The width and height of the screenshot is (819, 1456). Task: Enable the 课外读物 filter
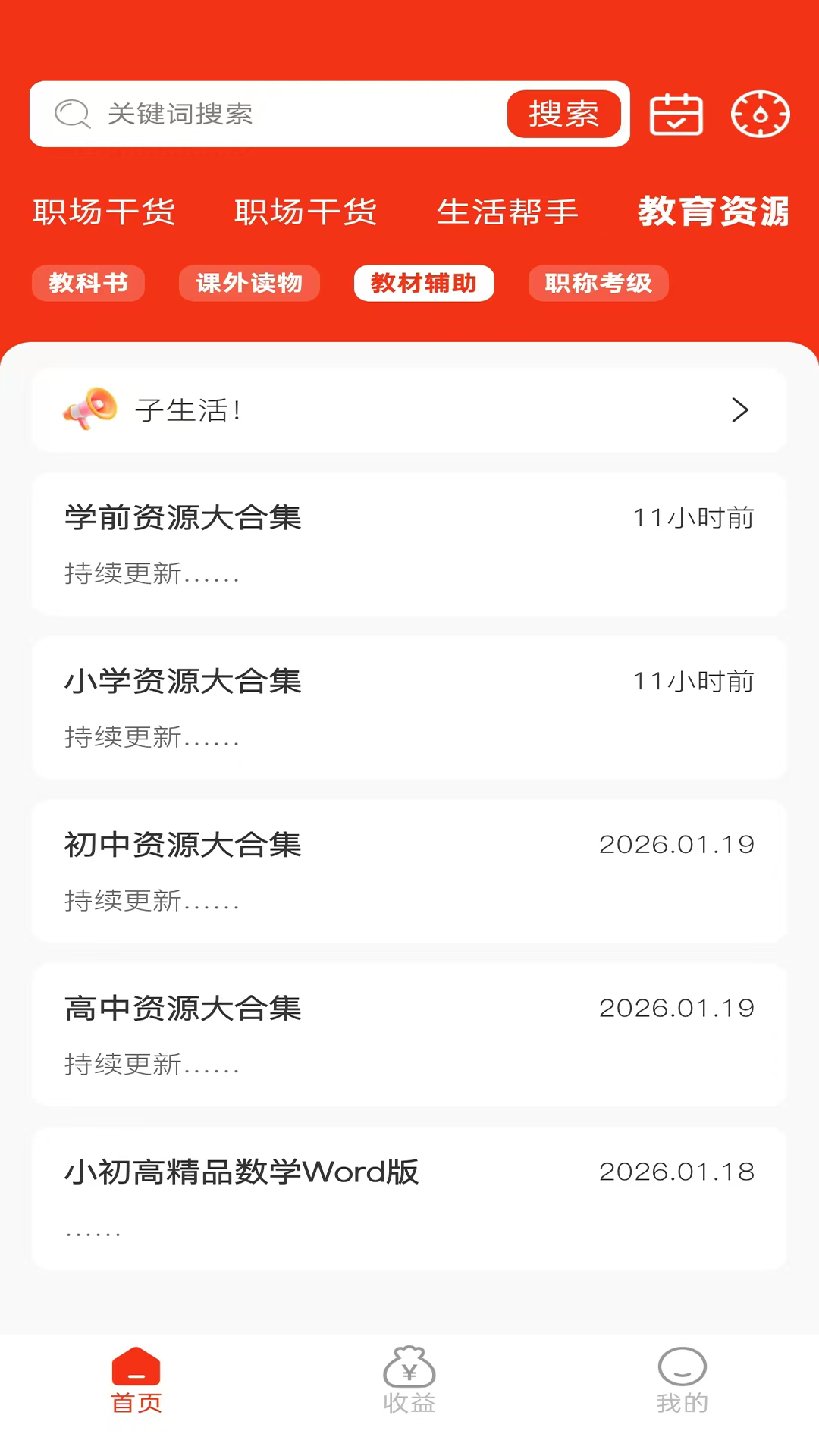pos(249,283)
